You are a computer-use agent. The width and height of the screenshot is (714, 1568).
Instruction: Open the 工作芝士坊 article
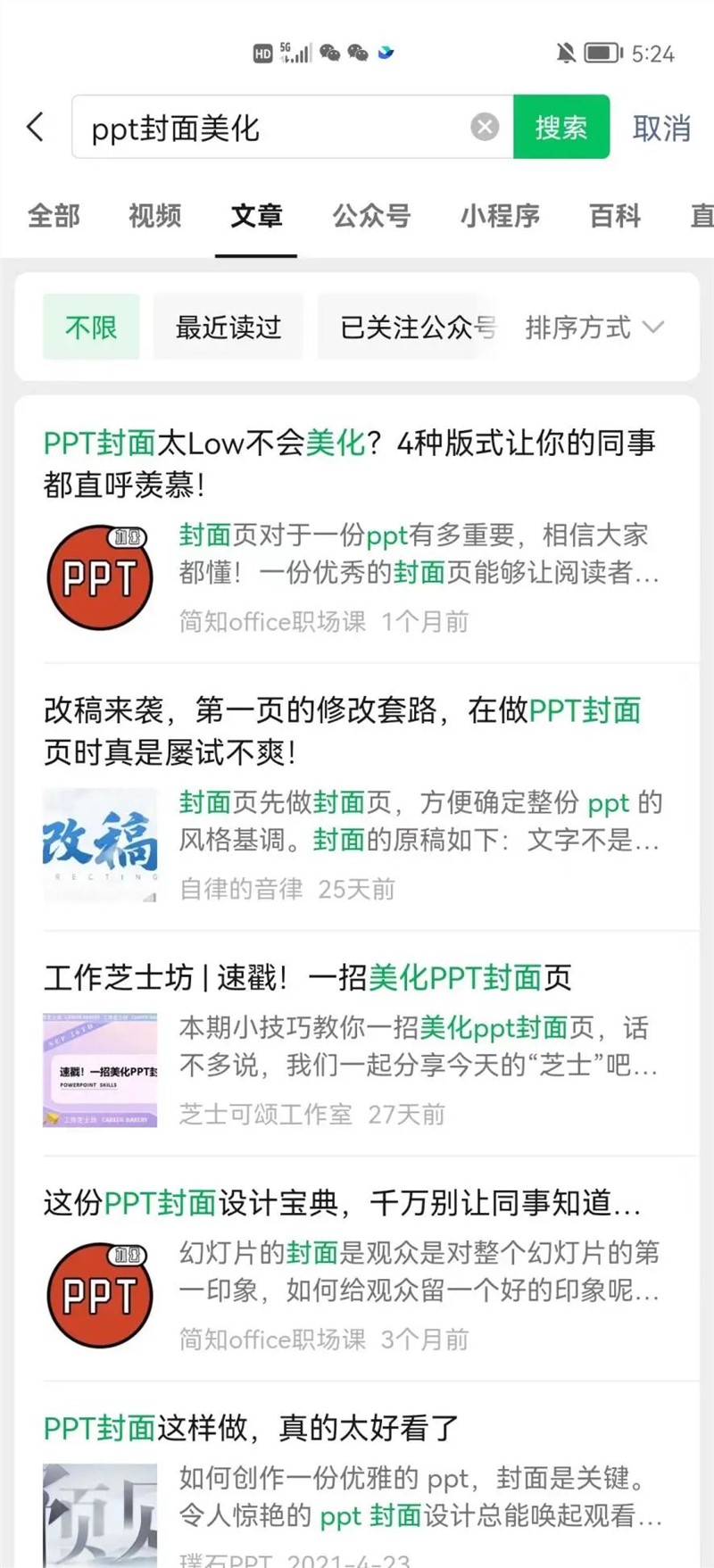(x=308, y=978)
